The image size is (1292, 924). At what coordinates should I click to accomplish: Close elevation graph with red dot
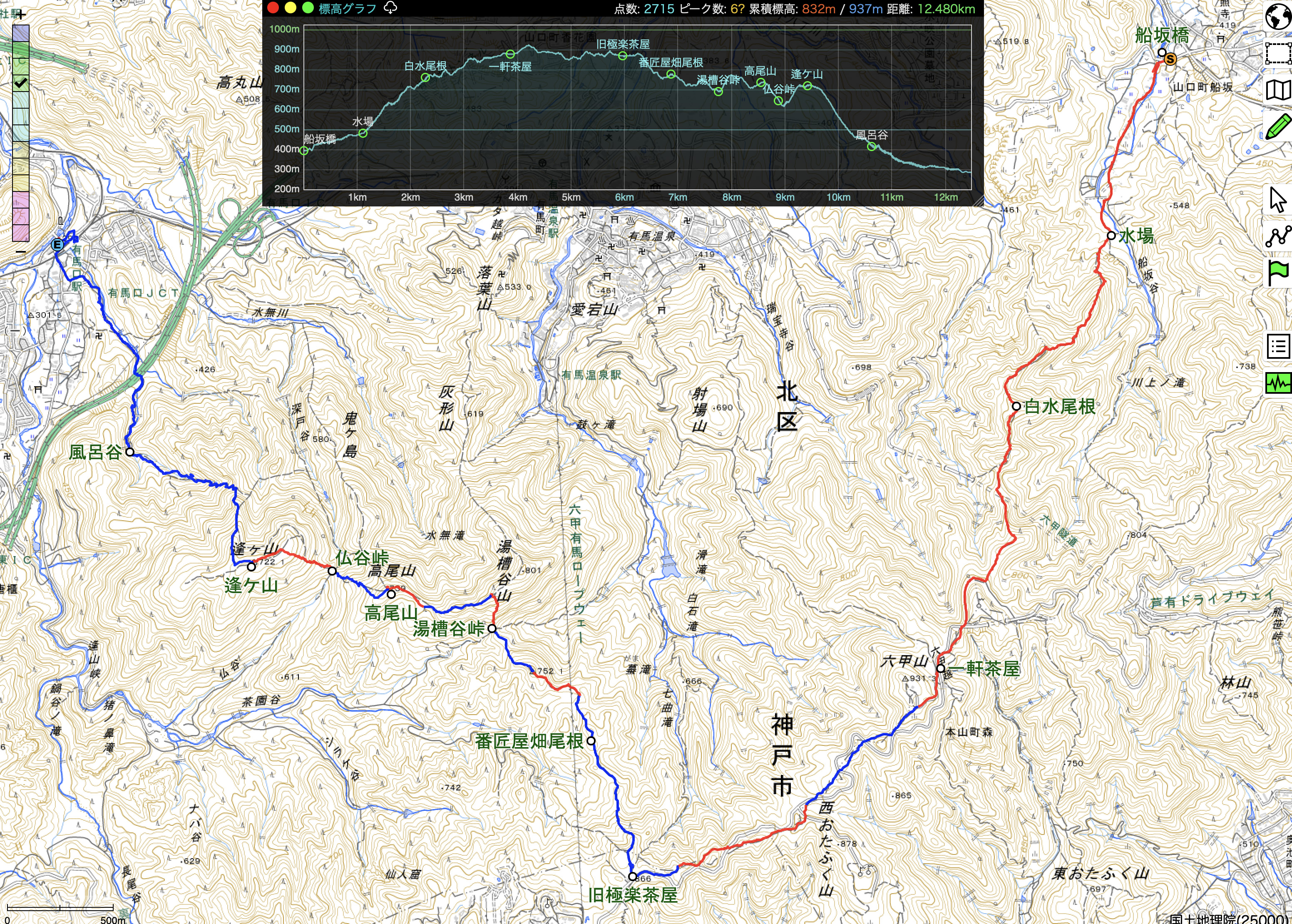point(273,8)
